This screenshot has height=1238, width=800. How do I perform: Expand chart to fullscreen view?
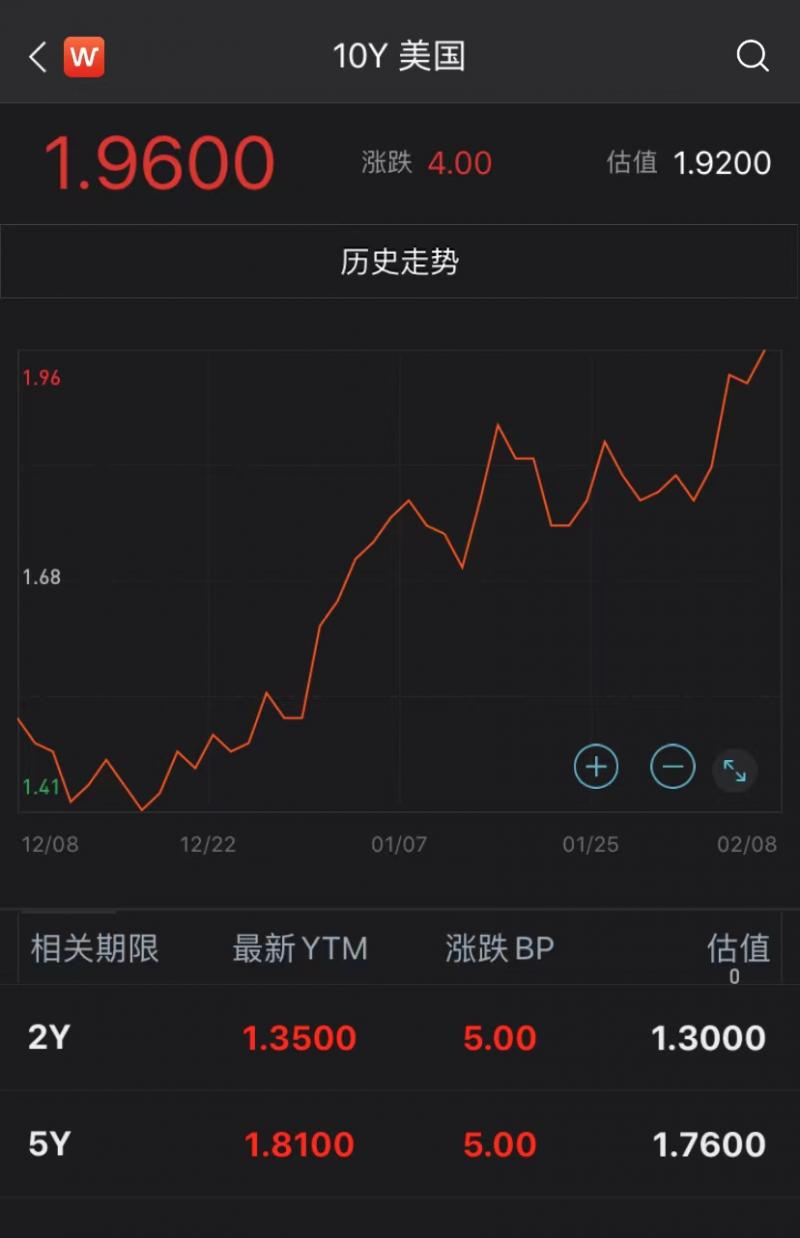click(x=735, y=770)
